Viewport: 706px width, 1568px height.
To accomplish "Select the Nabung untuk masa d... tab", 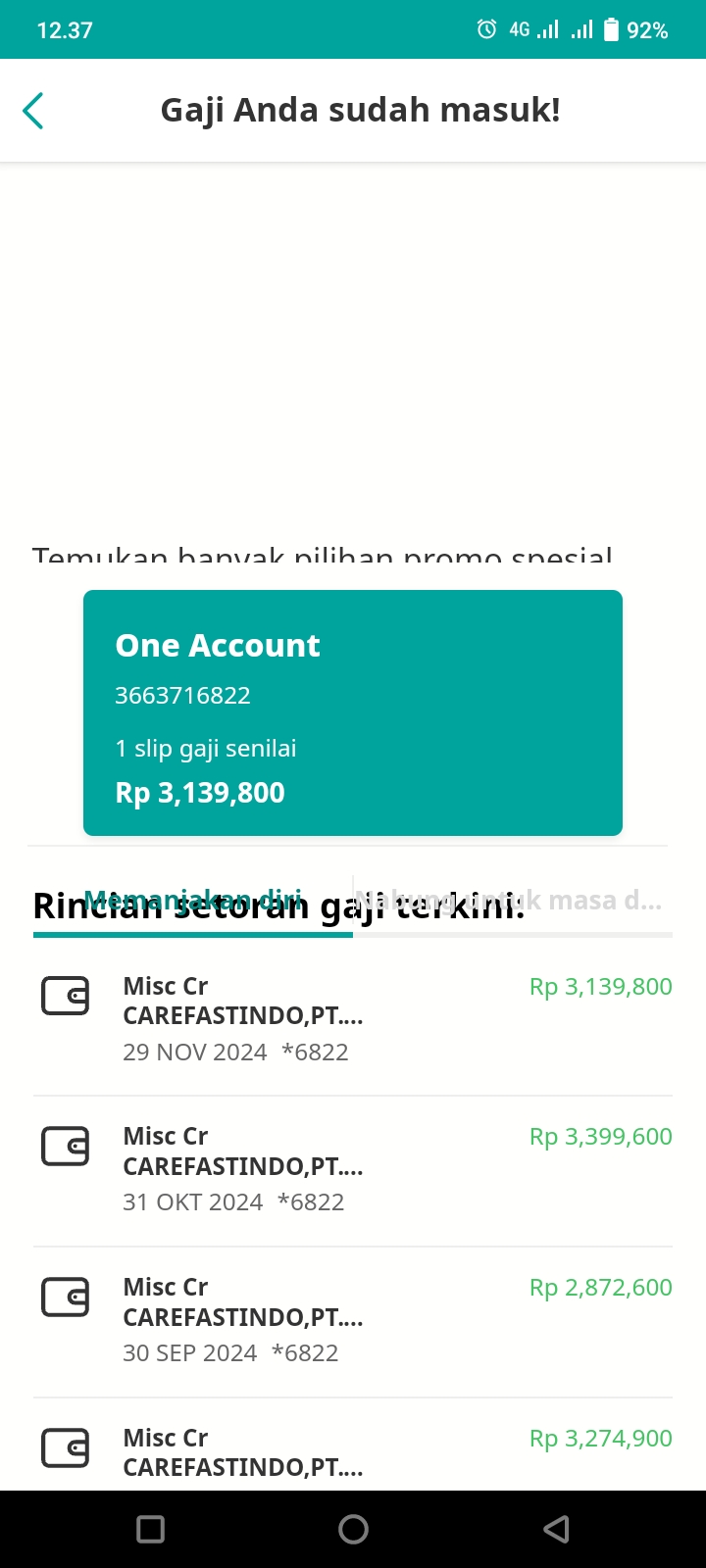I will [x=513, y=900].
